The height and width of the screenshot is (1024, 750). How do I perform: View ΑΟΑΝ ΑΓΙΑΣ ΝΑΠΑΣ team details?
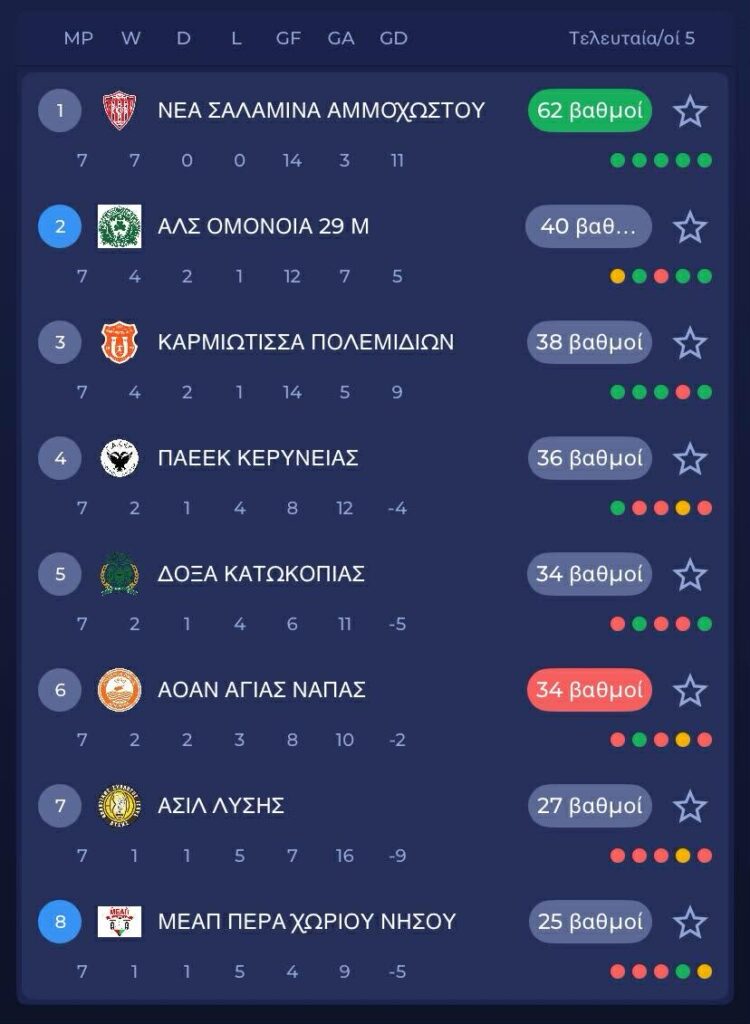click(262, 690)
